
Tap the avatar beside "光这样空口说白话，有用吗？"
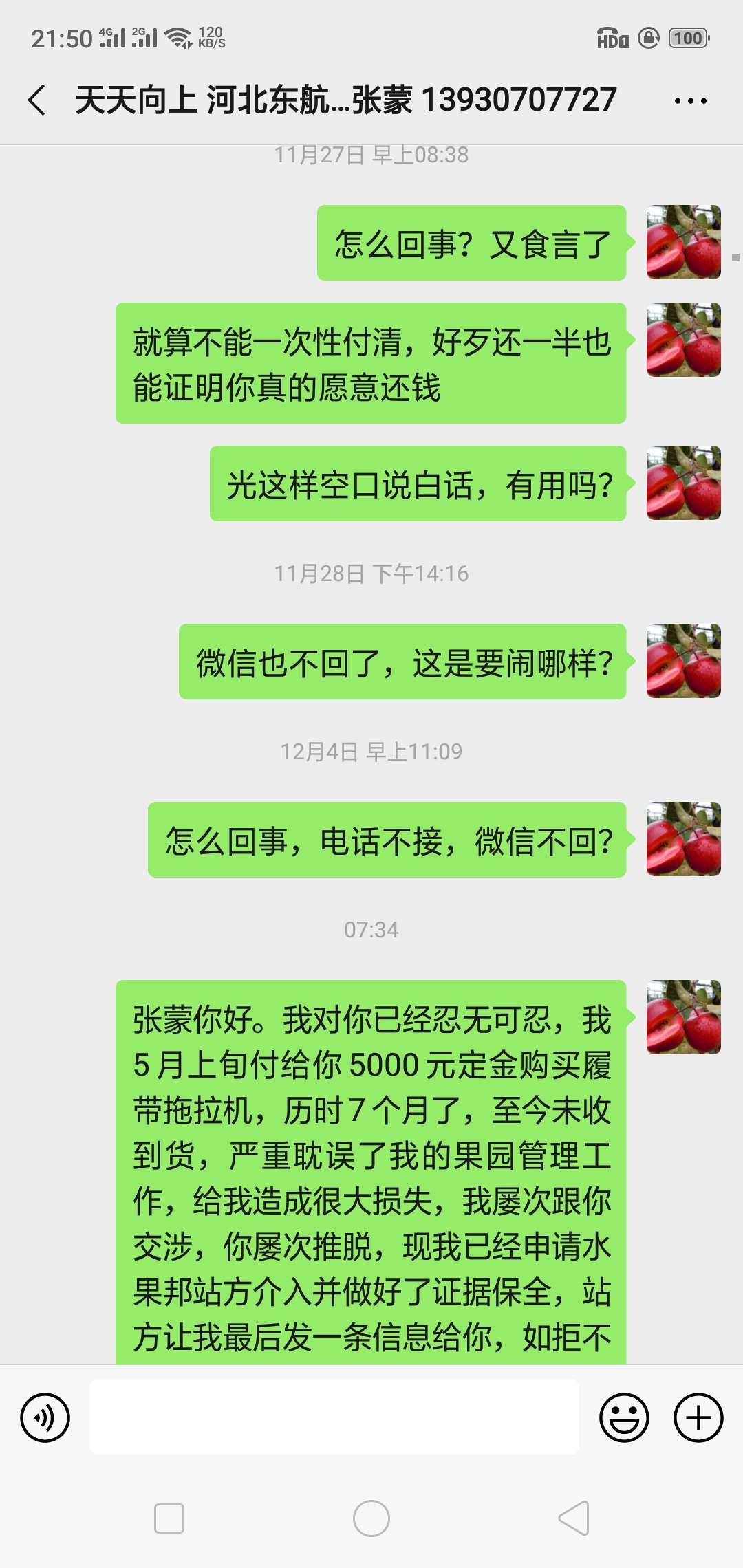click(x=684, y=483)
